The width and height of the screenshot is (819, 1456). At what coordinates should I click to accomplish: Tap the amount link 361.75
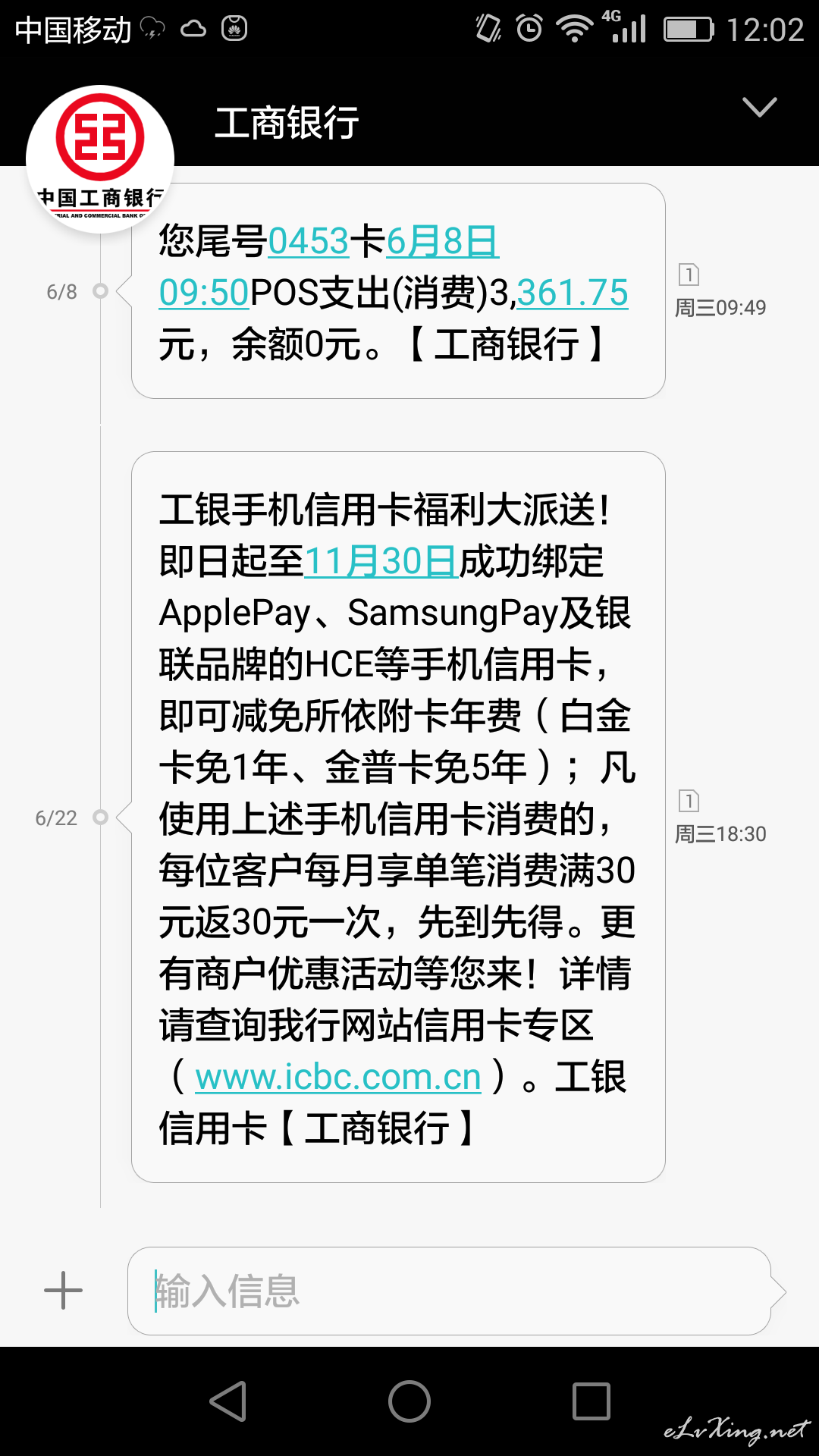(573, 293)
